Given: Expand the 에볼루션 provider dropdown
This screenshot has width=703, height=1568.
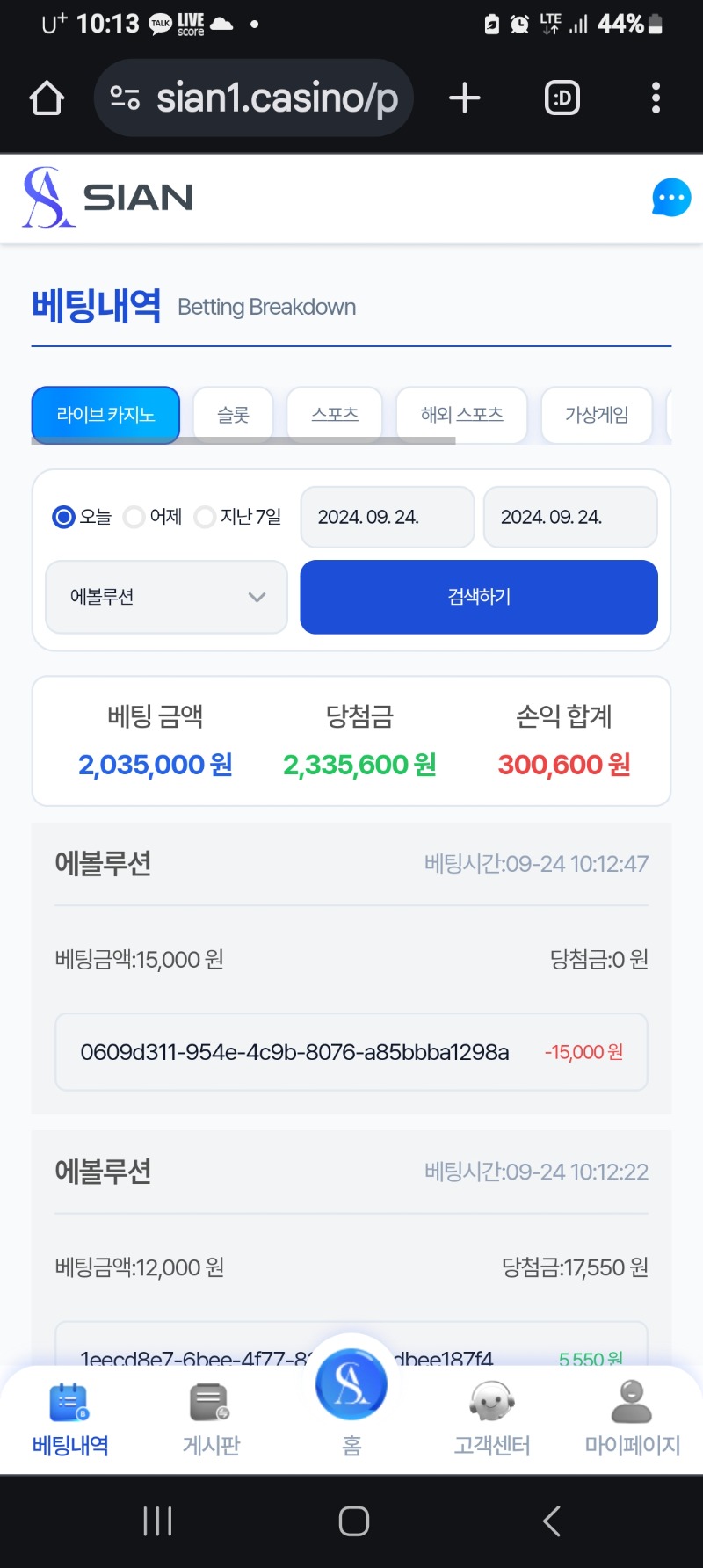Looking at the screenshot, I should [167, 597].
